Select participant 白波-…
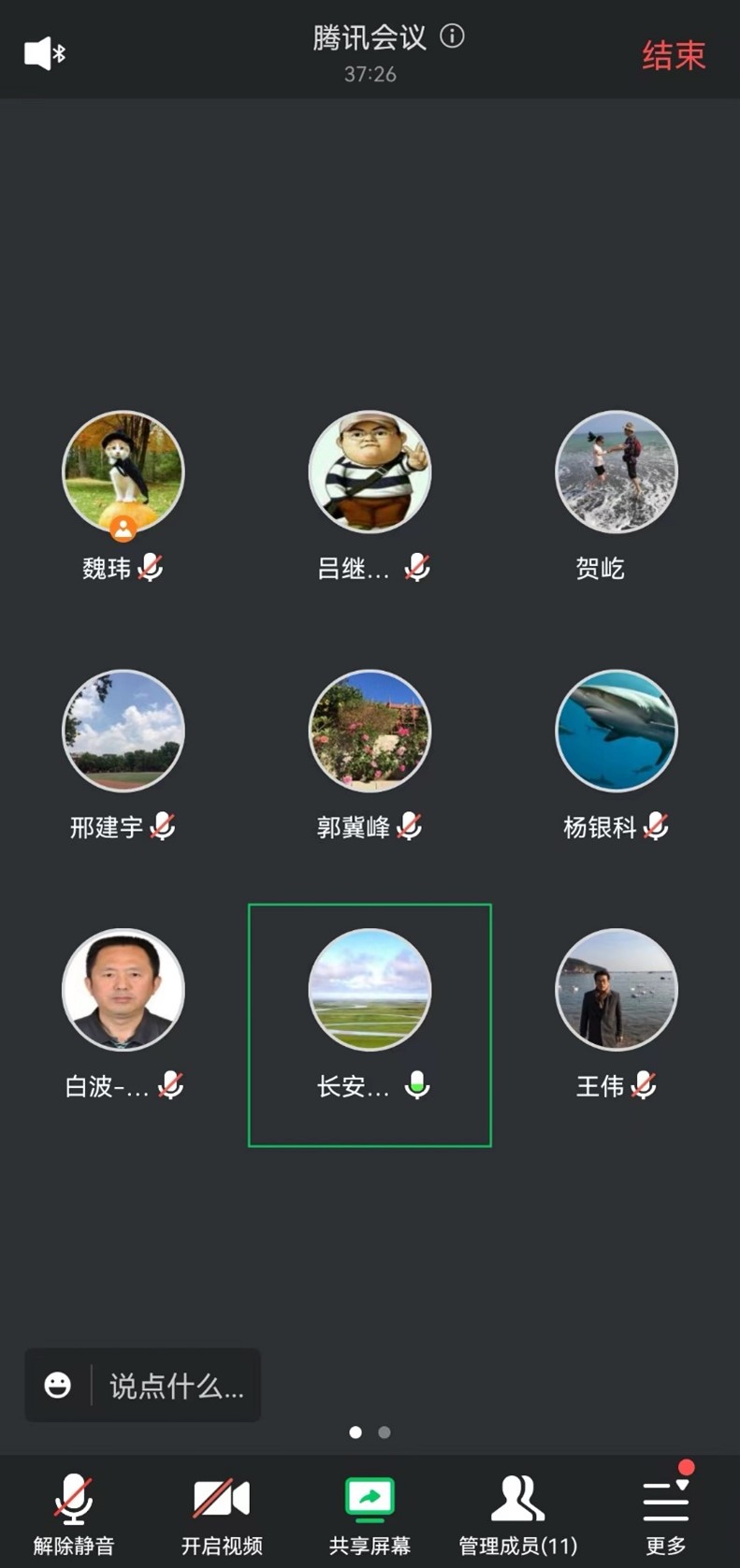740x1568 pixels. (123, 990)
